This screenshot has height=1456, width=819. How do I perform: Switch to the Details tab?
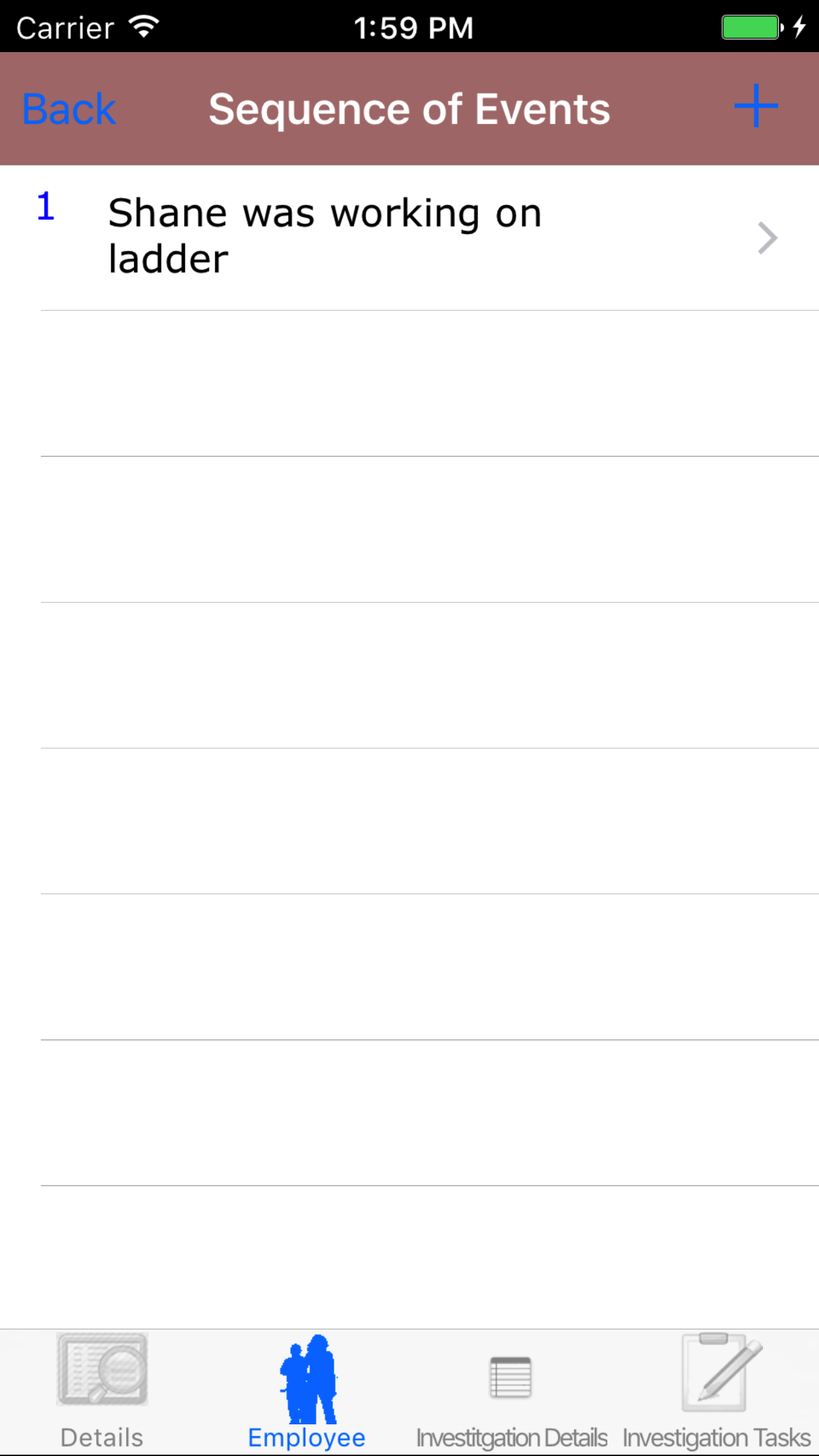coord(102,1391)
